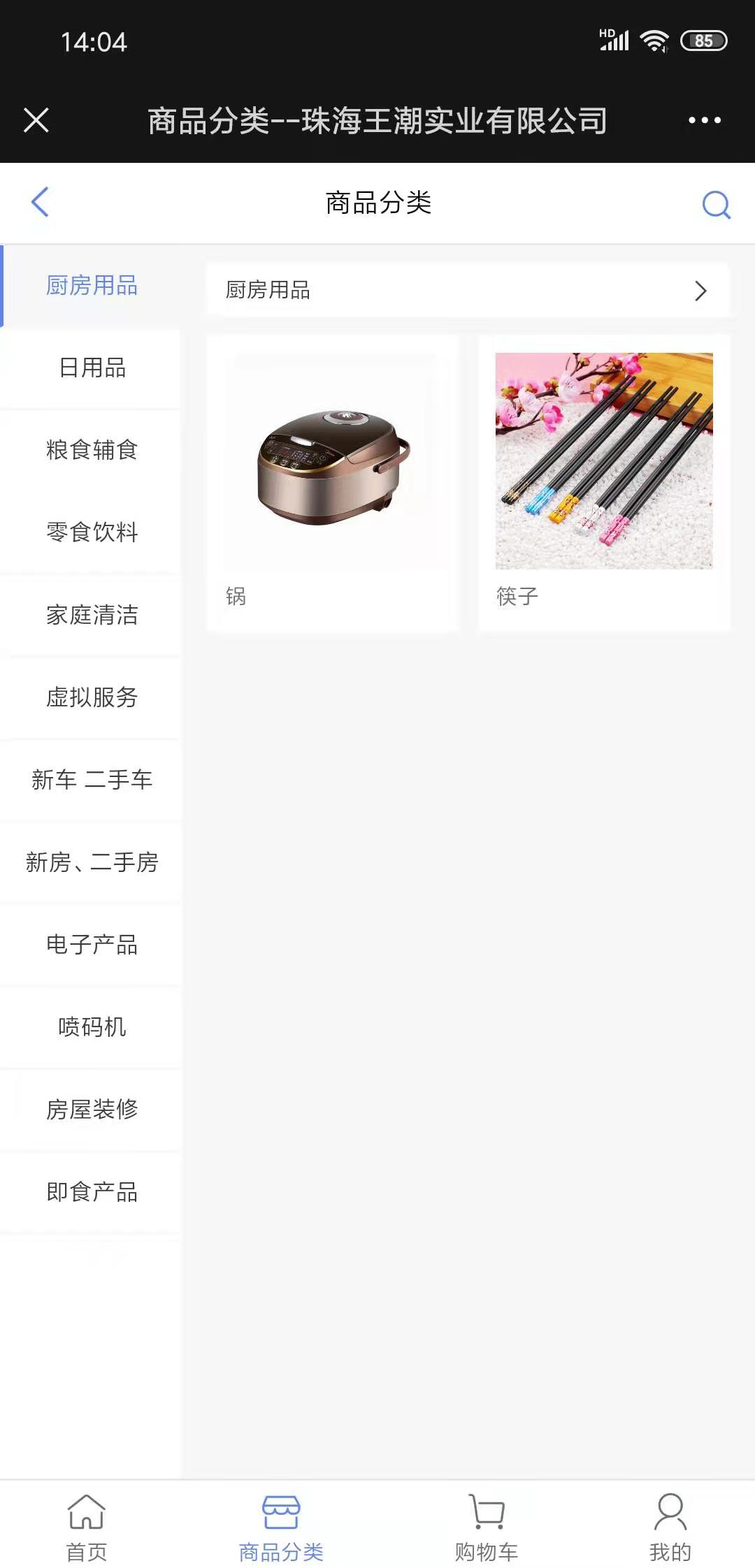Select the 虚拟服务 category
This screenshot has width=755, height=1568.
point(92,697)
